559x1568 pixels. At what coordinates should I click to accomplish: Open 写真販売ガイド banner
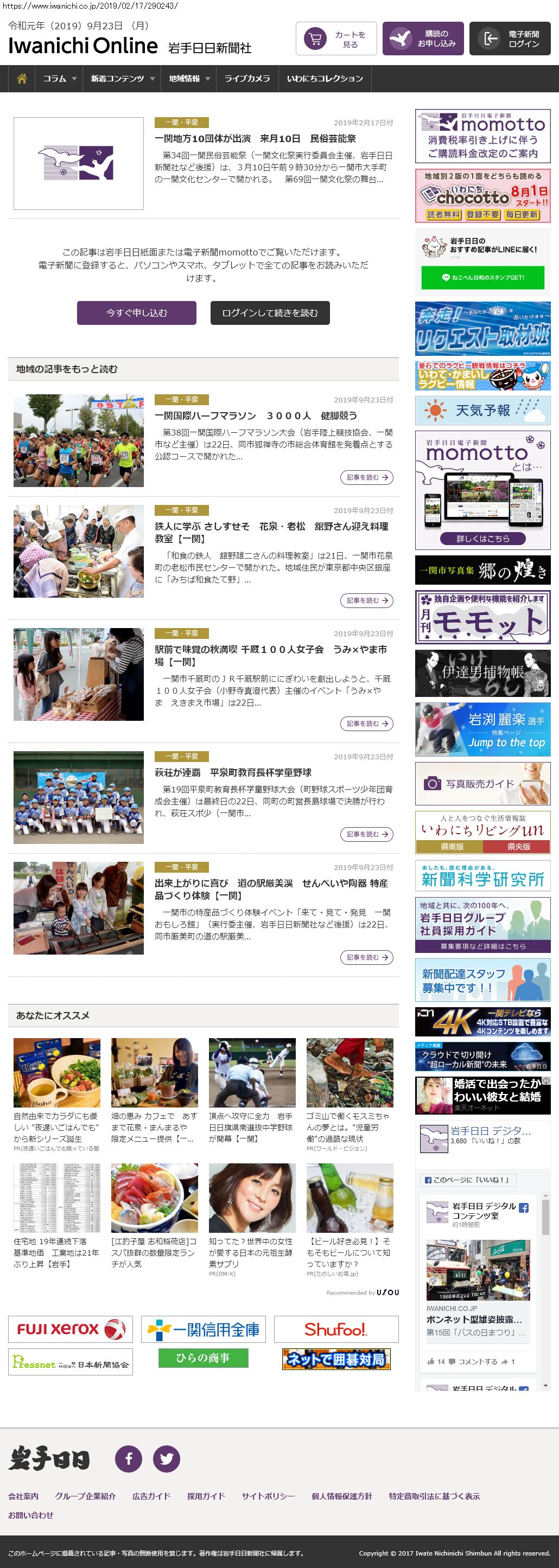tap(482, 784)
